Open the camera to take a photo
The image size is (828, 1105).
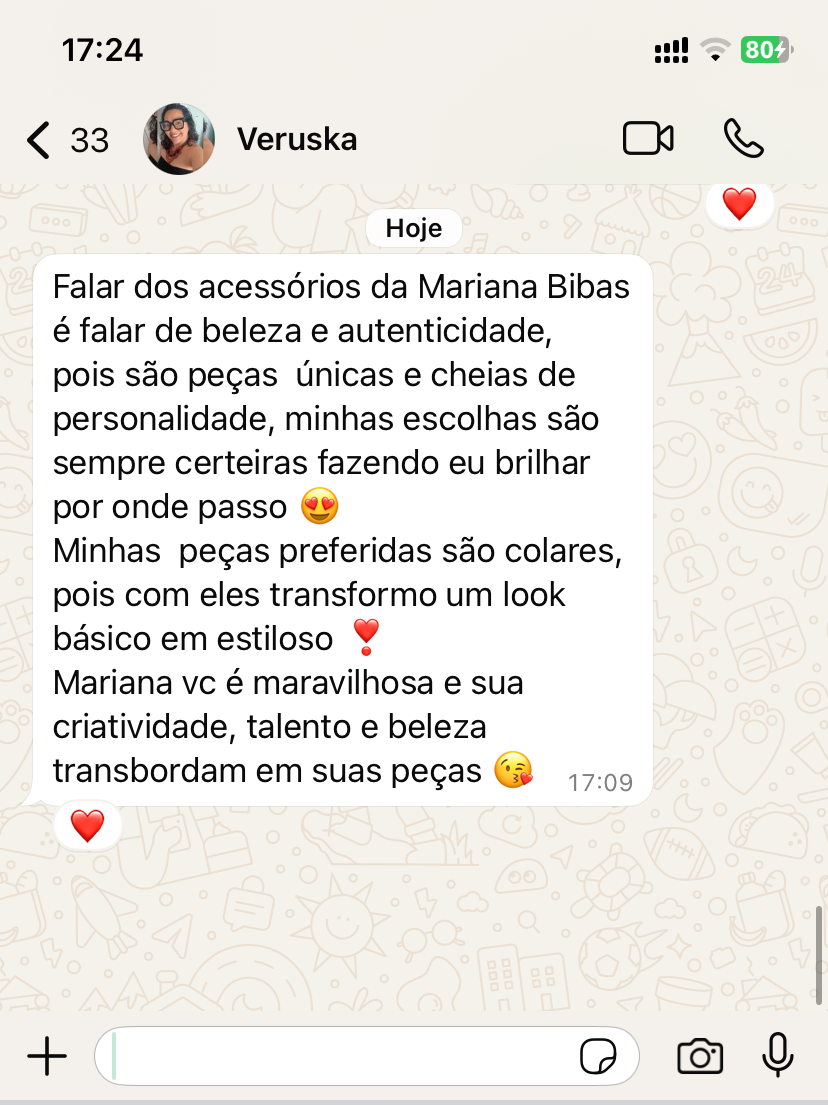click(x=700, y=1056)
